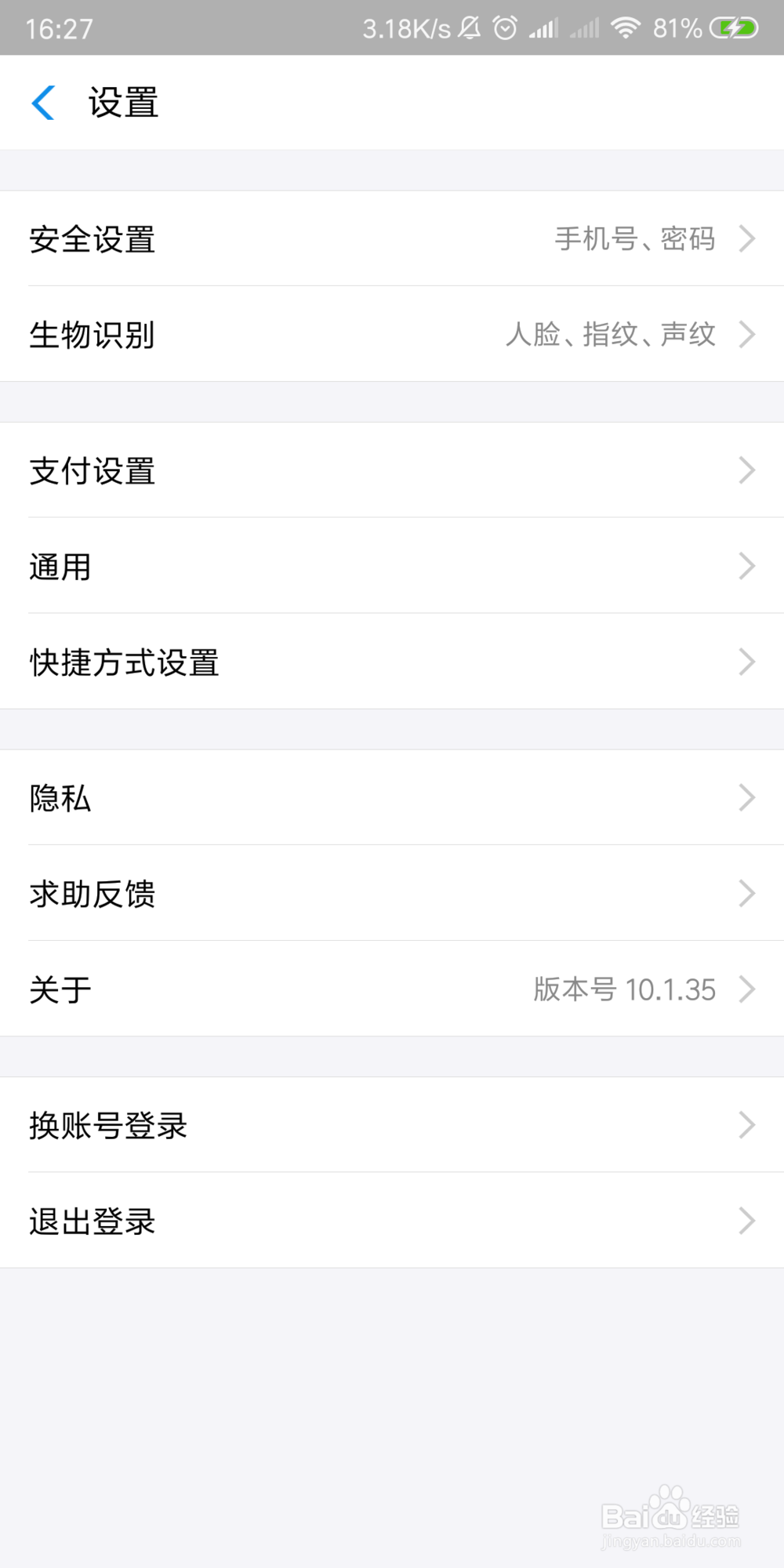The width and height of the screenshot is (784, 1568).
Task: Open 快捷方式设置 shortcut settings
Action: point(392,662)
